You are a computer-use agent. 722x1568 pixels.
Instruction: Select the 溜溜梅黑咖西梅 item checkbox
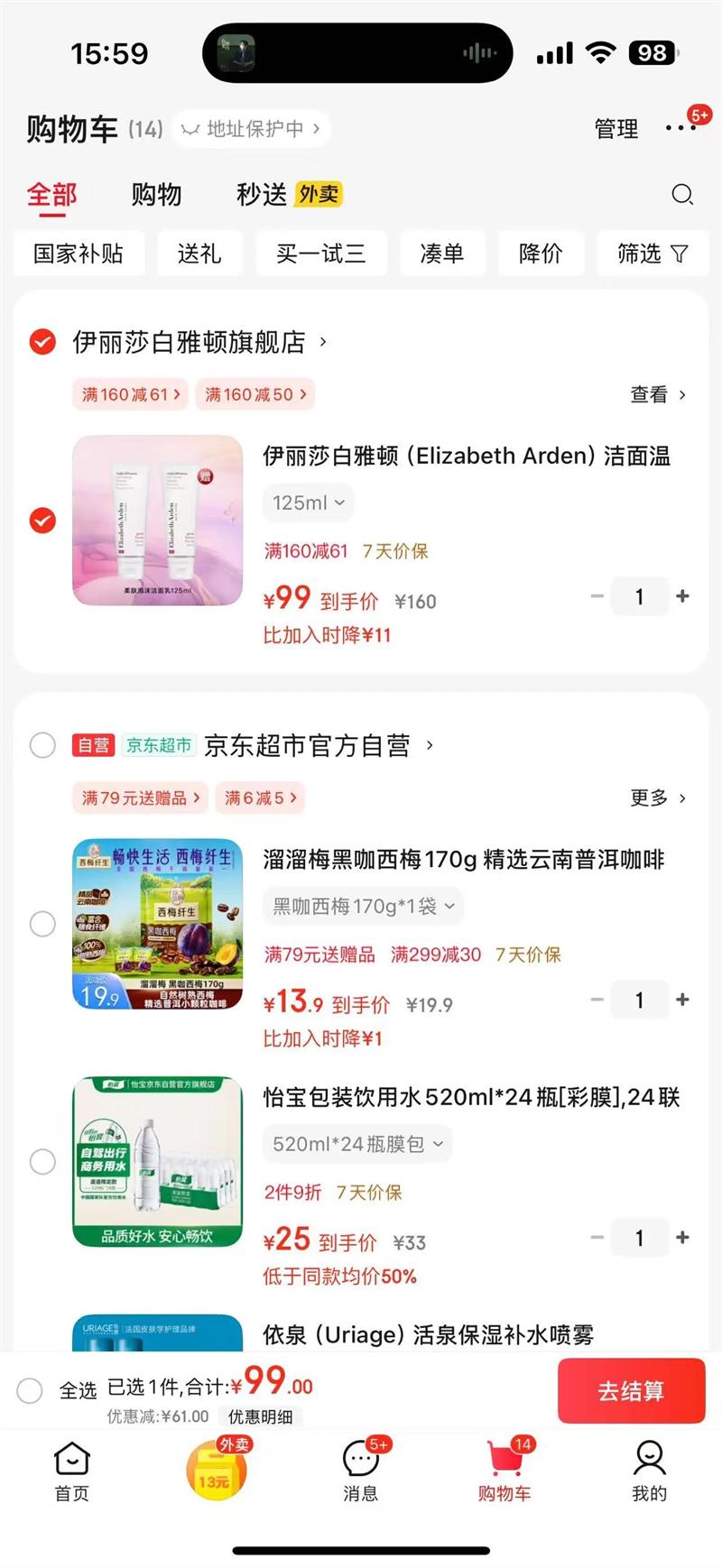tap(42, 924)
